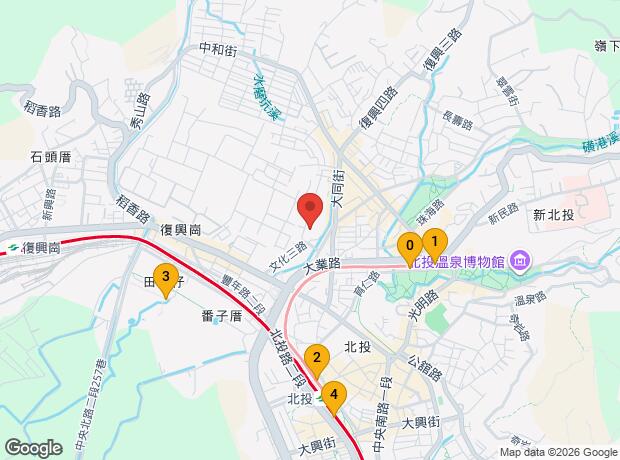620x460 pixels.
Task: Open the yellow marker numbered 2
Action: 316,358
